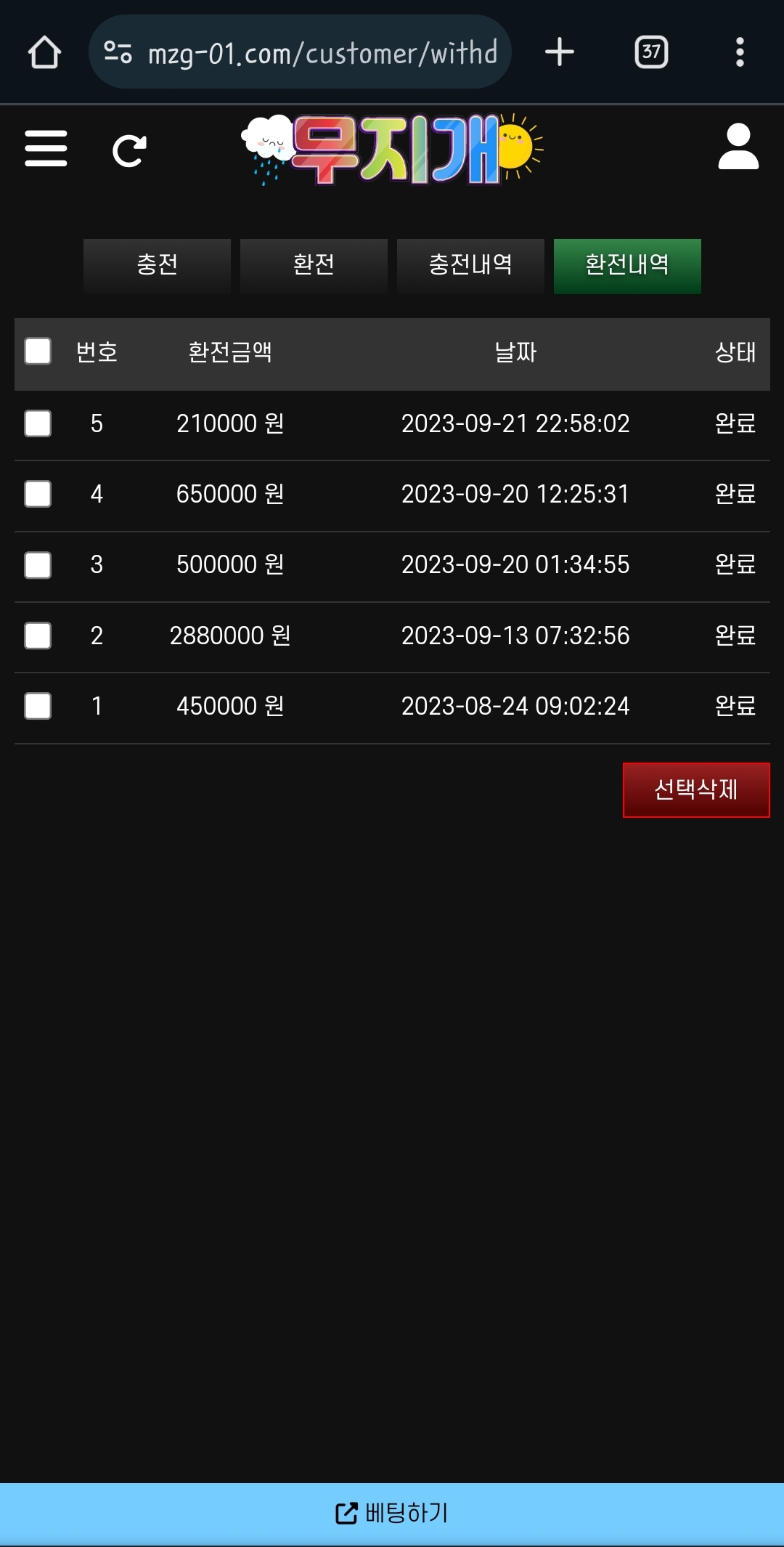This screenshot has width=784, height=1547.
Task: Check the box for row 5 (210000 원)
Action: 38,423
